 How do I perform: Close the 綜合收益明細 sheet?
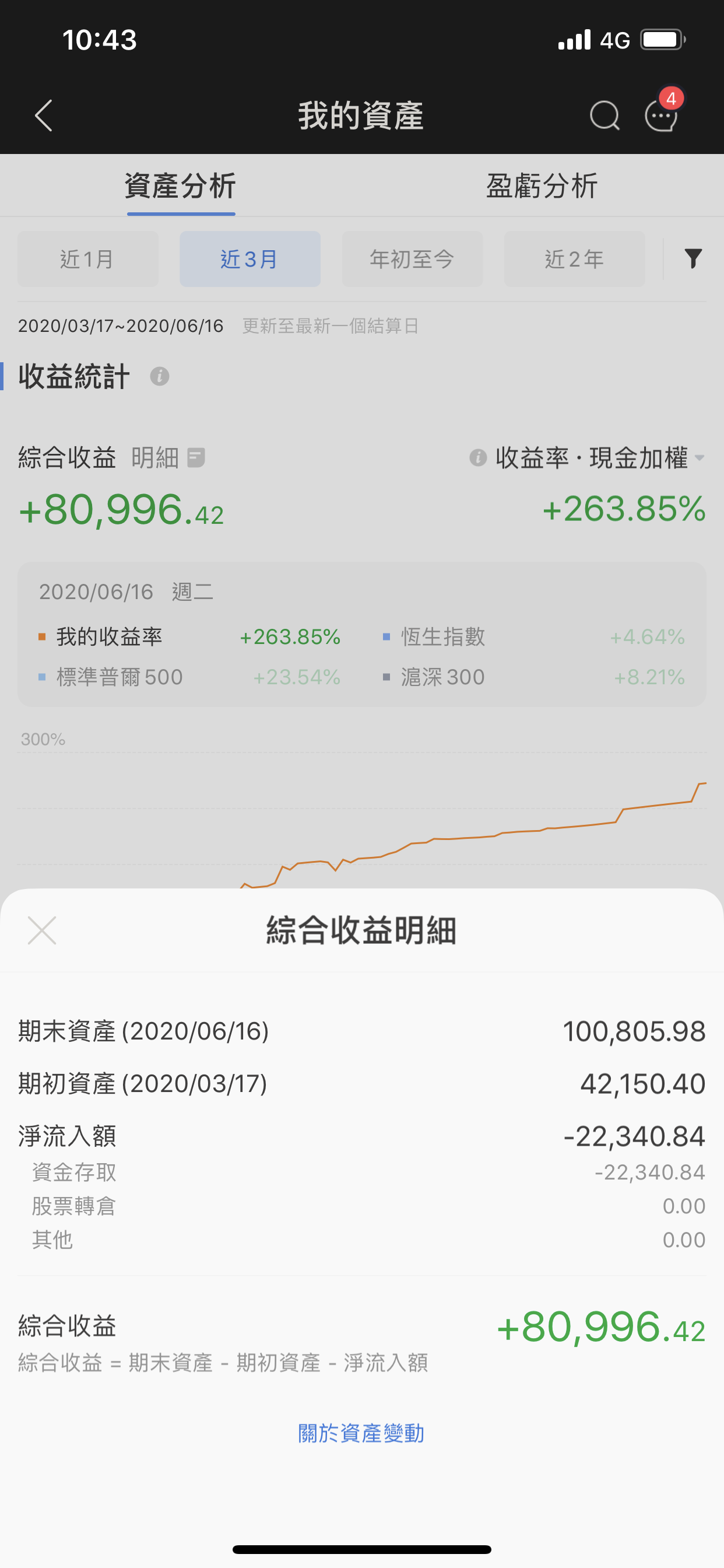[x=42, y=930]
